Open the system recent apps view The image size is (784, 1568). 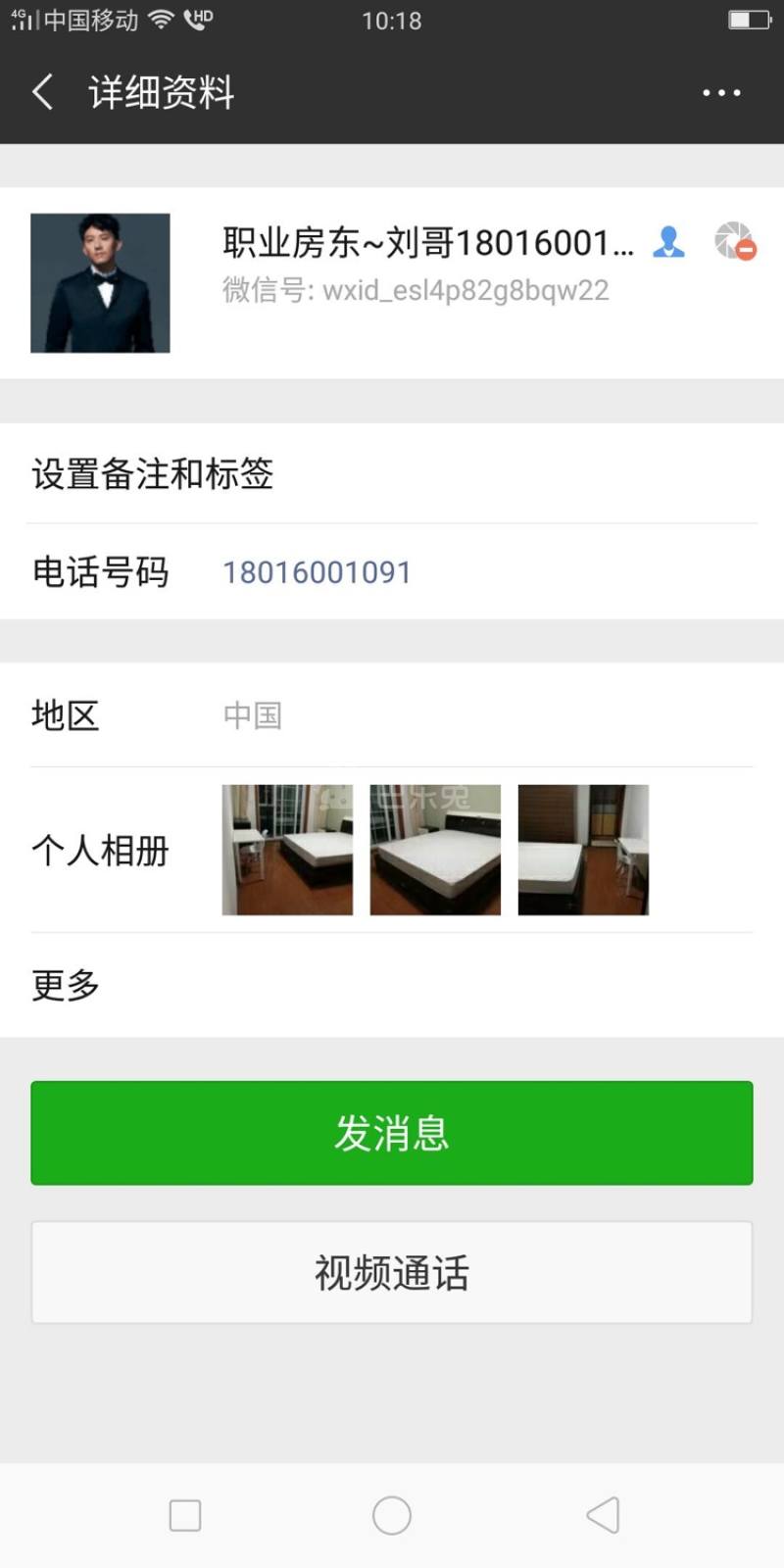coord(185,1515)
